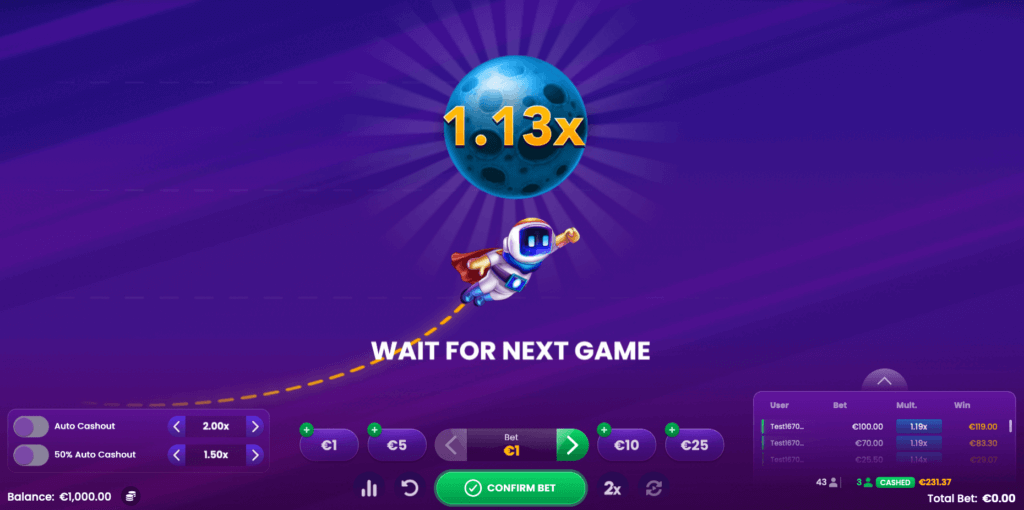The height and width of the screenshot is (510, 1024).
Task: Increase the 2.00x Auto Cashout multiplier
Action: point(254,426)
